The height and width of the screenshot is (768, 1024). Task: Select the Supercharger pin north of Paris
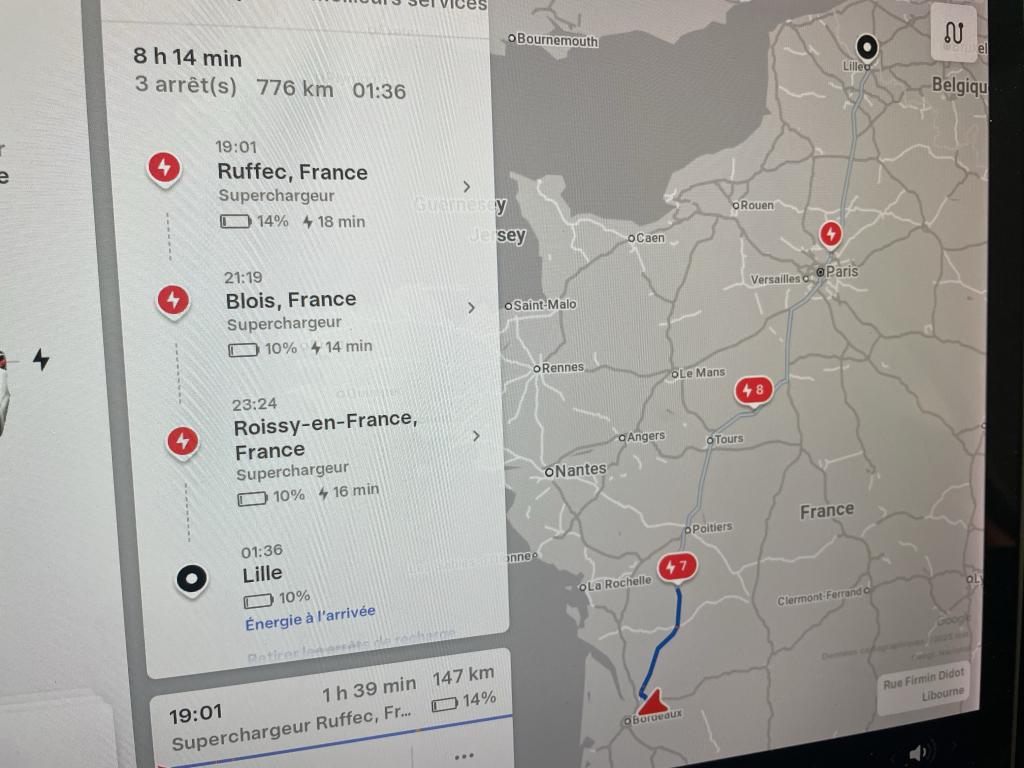pyautogui.click(x=830, y=233)
